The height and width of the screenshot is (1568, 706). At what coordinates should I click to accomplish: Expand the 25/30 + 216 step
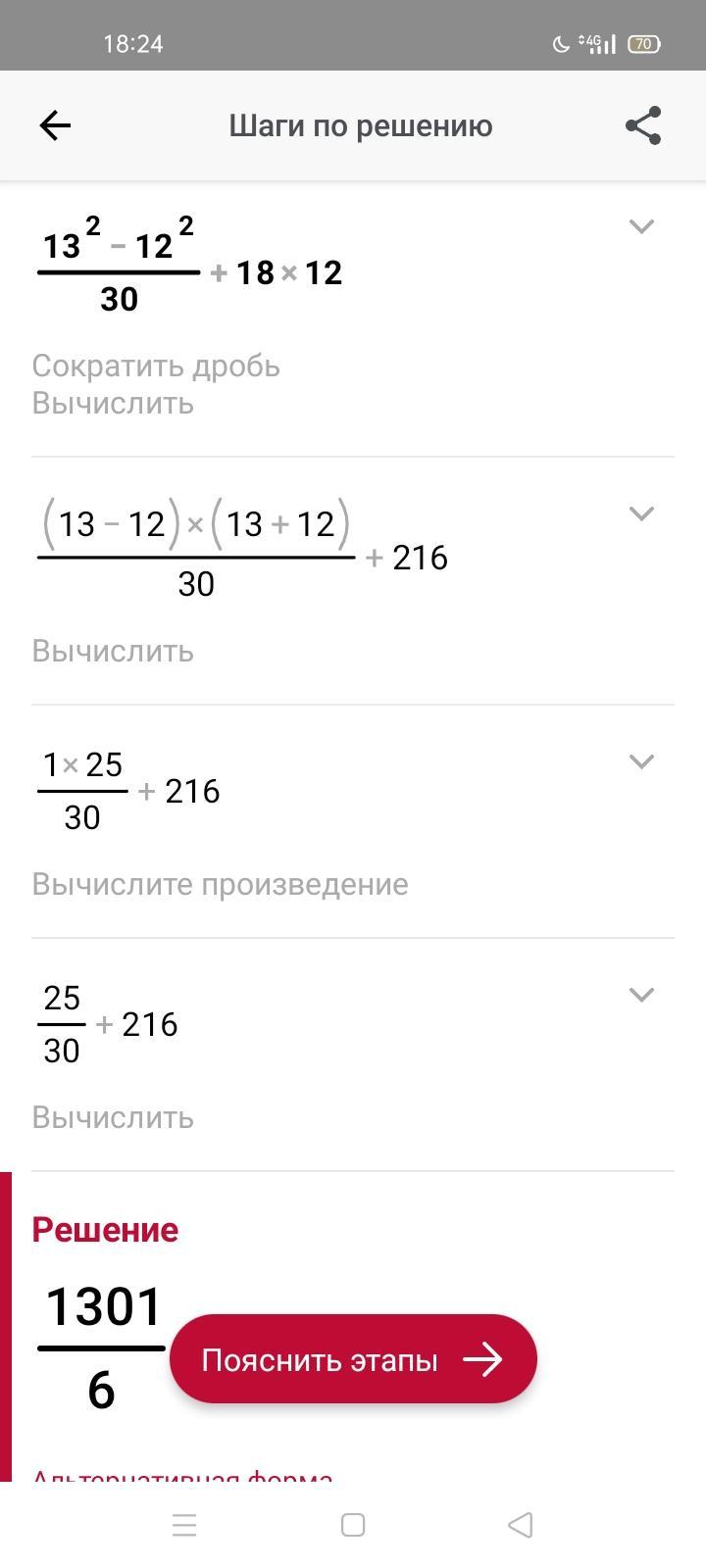[x=640, y=995]
